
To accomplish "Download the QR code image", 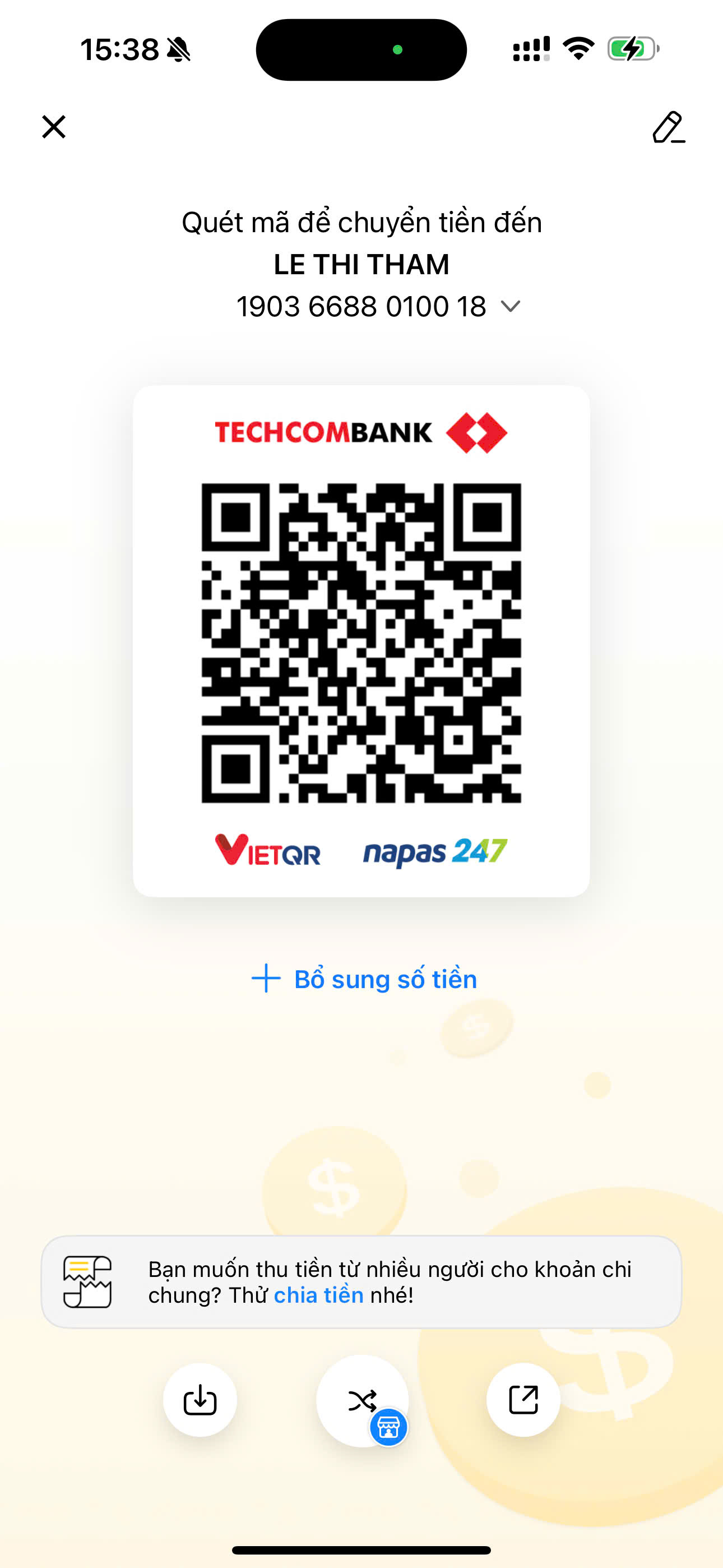I will click(x=200, y=1400).
